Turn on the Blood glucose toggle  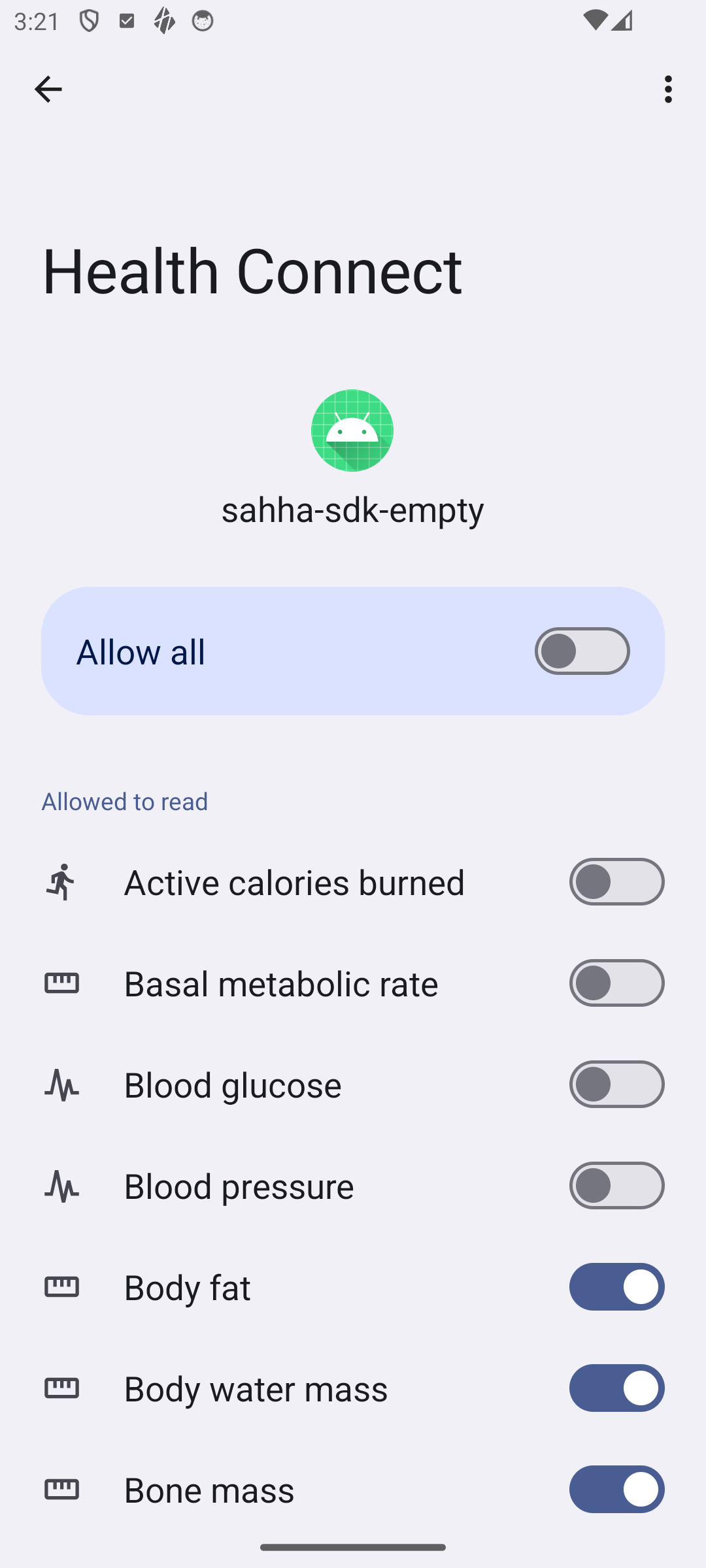tap(616, 1084)
